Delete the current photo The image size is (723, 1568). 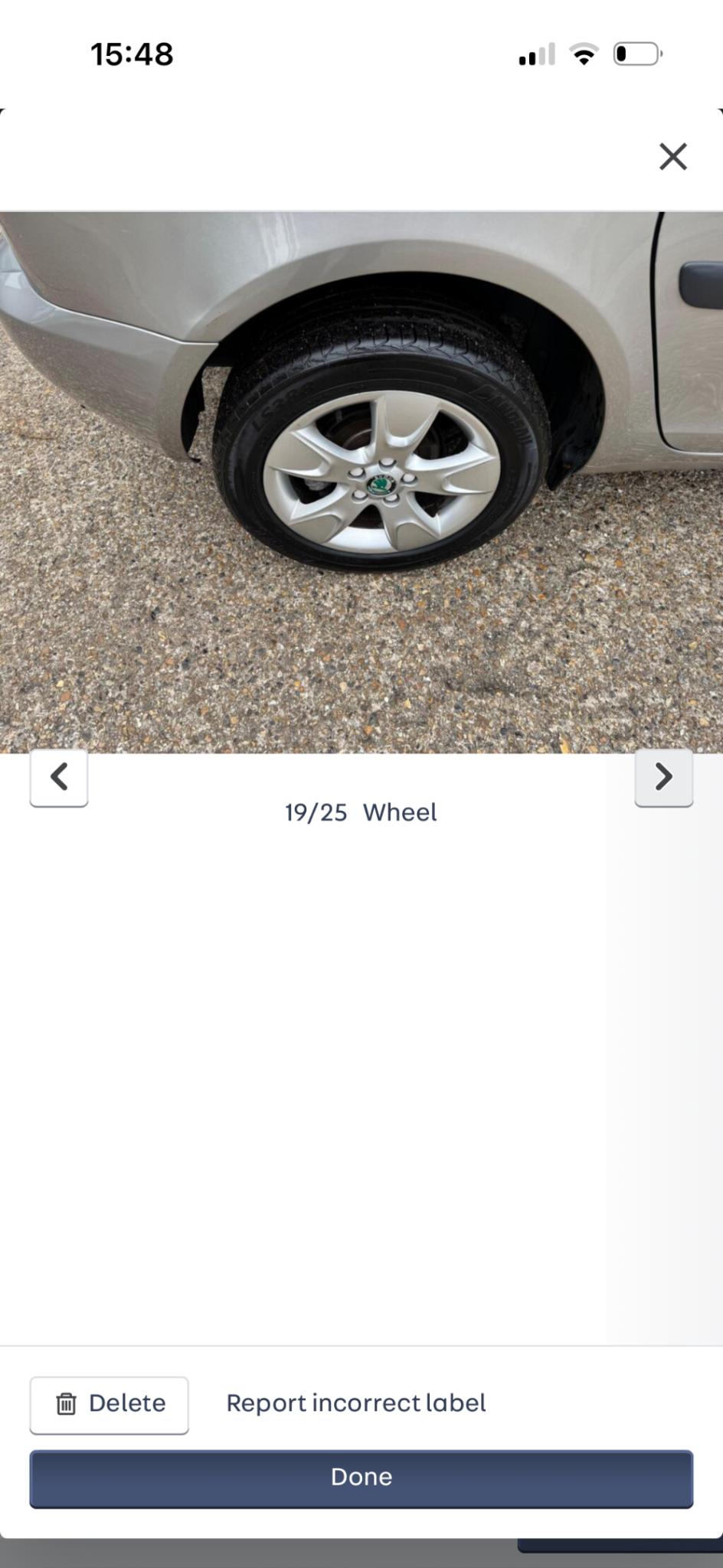(109, 1403)
